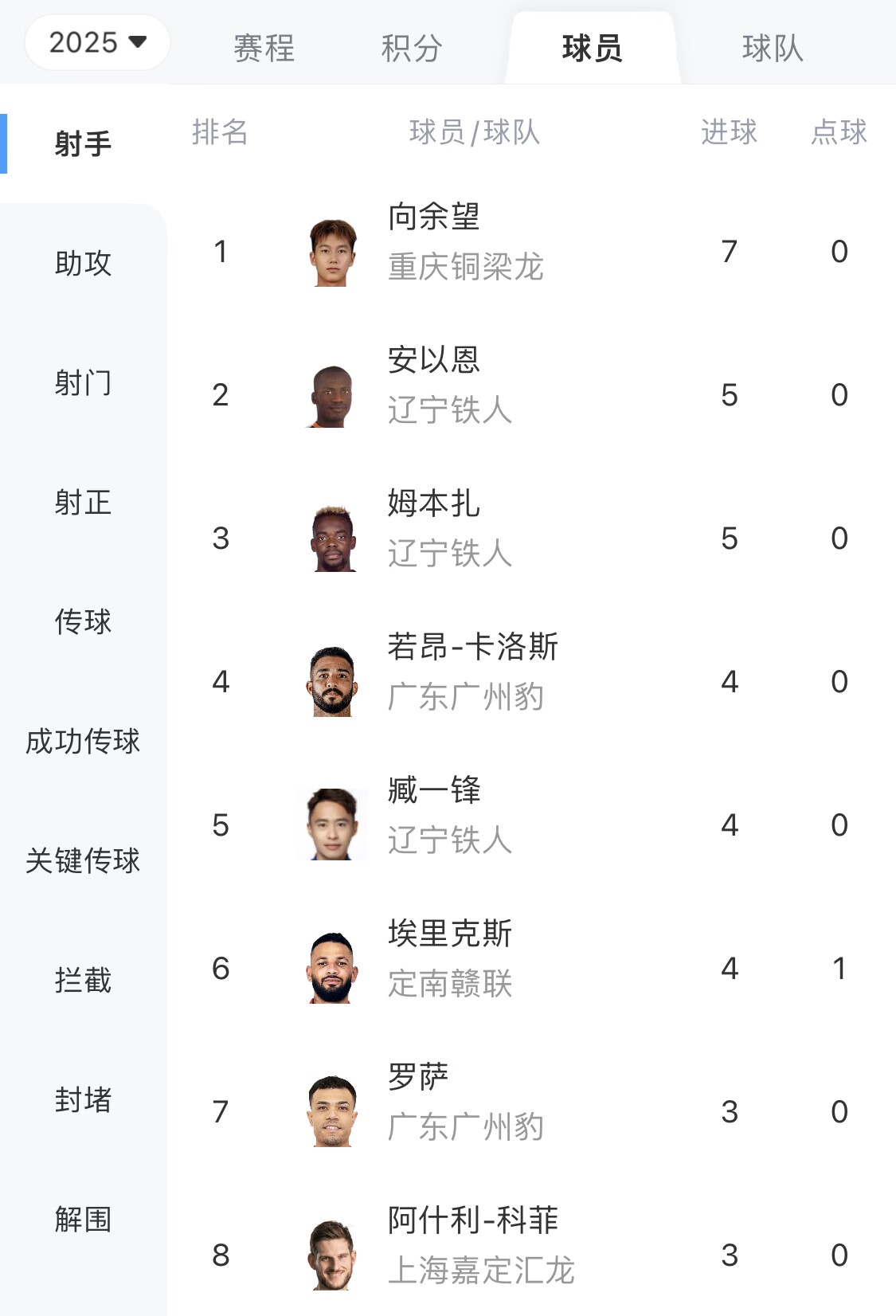Select the 解围 ranking category

[x=83, y=1220]
